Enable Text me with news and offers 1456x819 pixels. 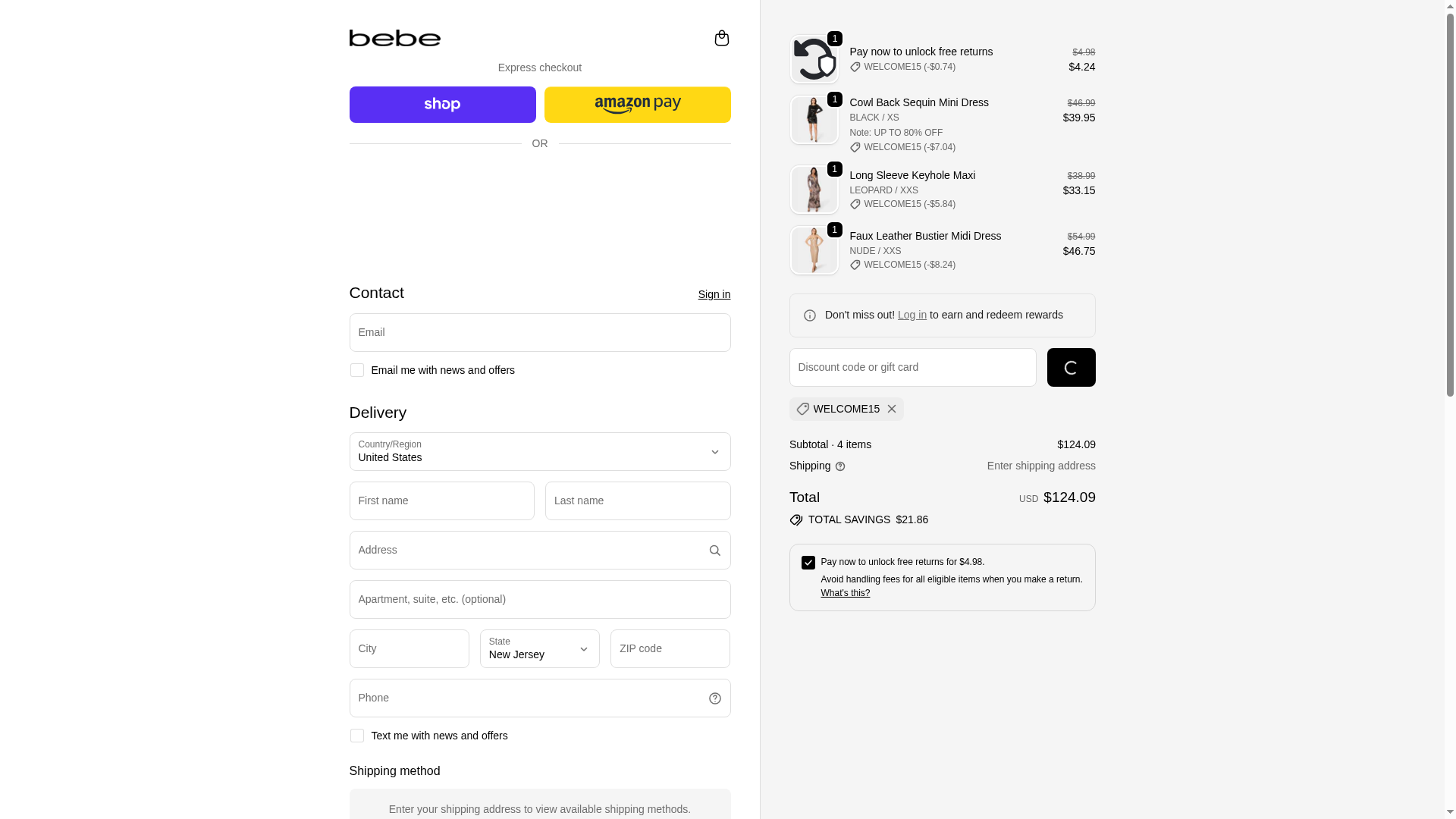(356, 736)
